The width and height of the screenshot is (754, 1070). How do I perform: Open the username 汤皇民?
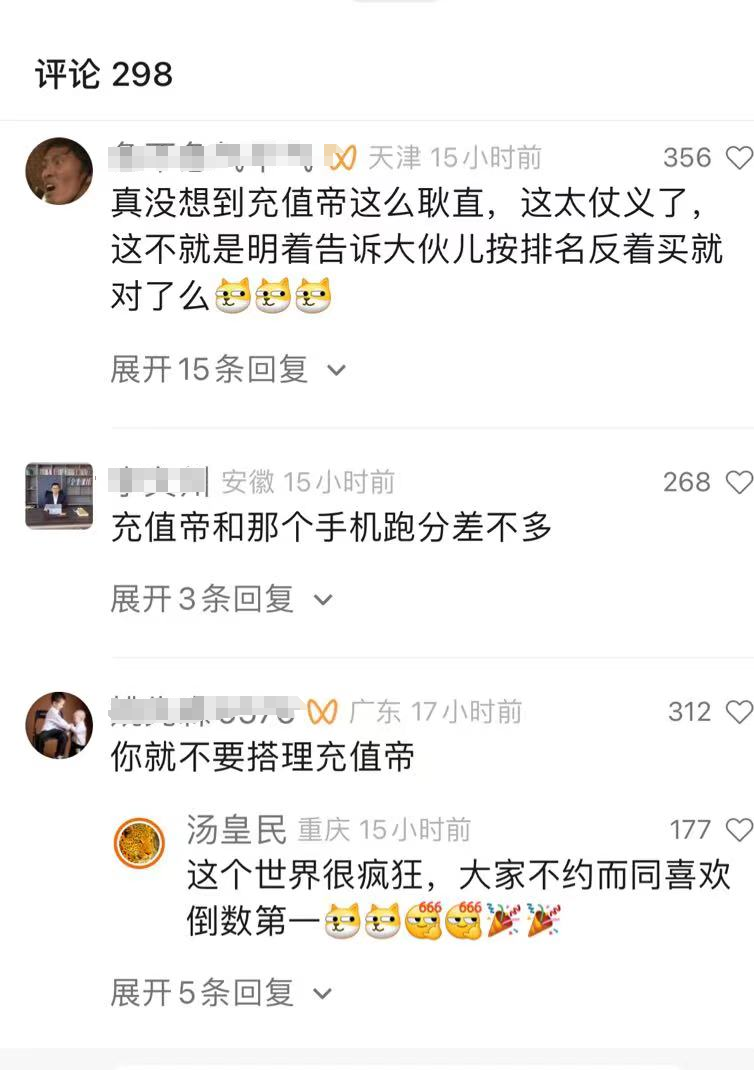click(236, 829)
